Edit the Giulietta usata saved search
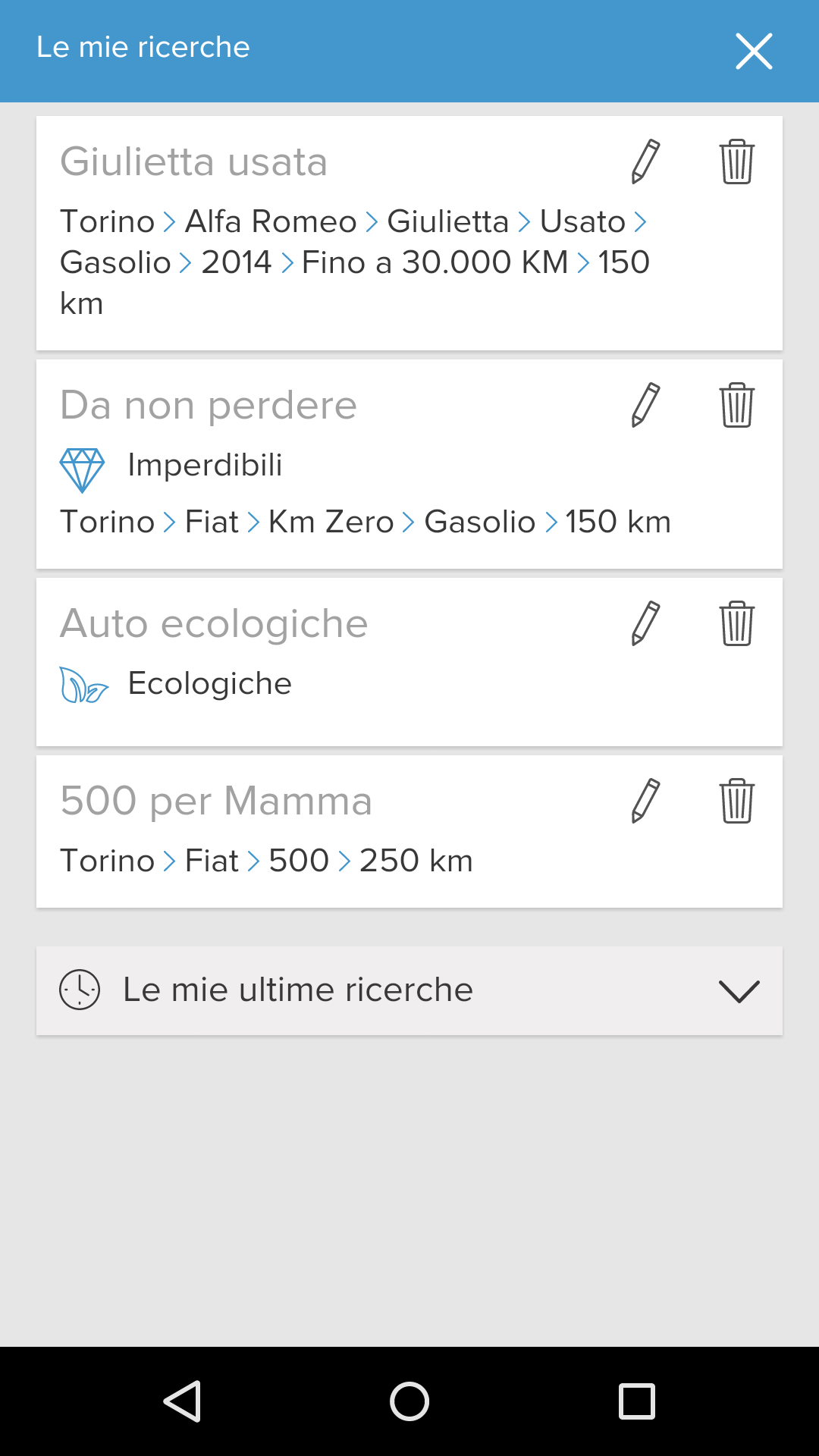The image size is (819, 1456). click(646, 162)
